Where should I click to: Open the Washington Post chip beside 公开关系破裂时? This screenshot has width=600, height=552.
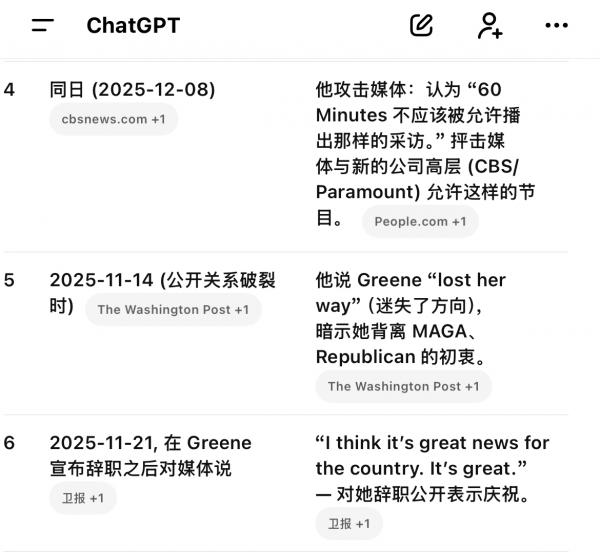coord(173,309)
